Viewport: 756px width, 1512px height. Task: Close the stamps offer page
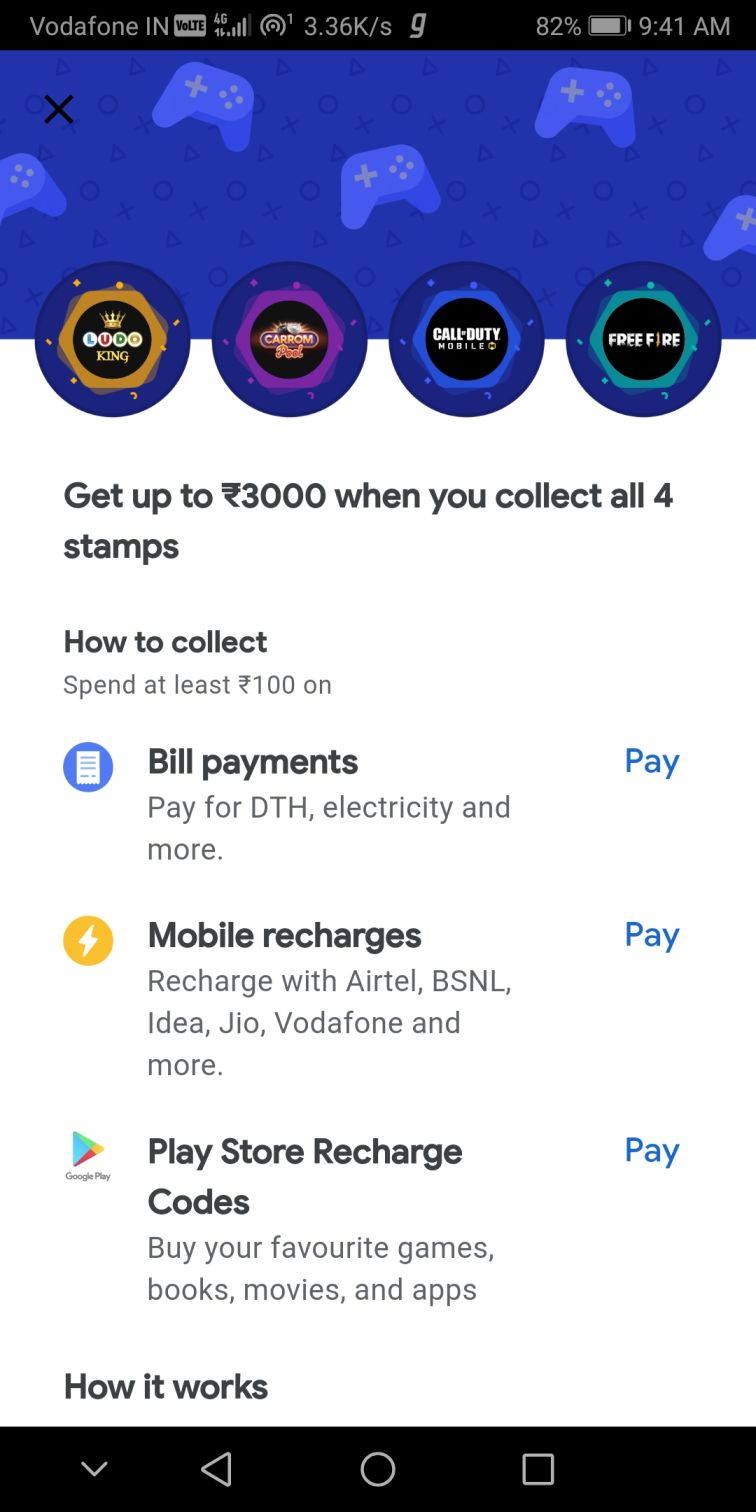[x=59, y=109]
